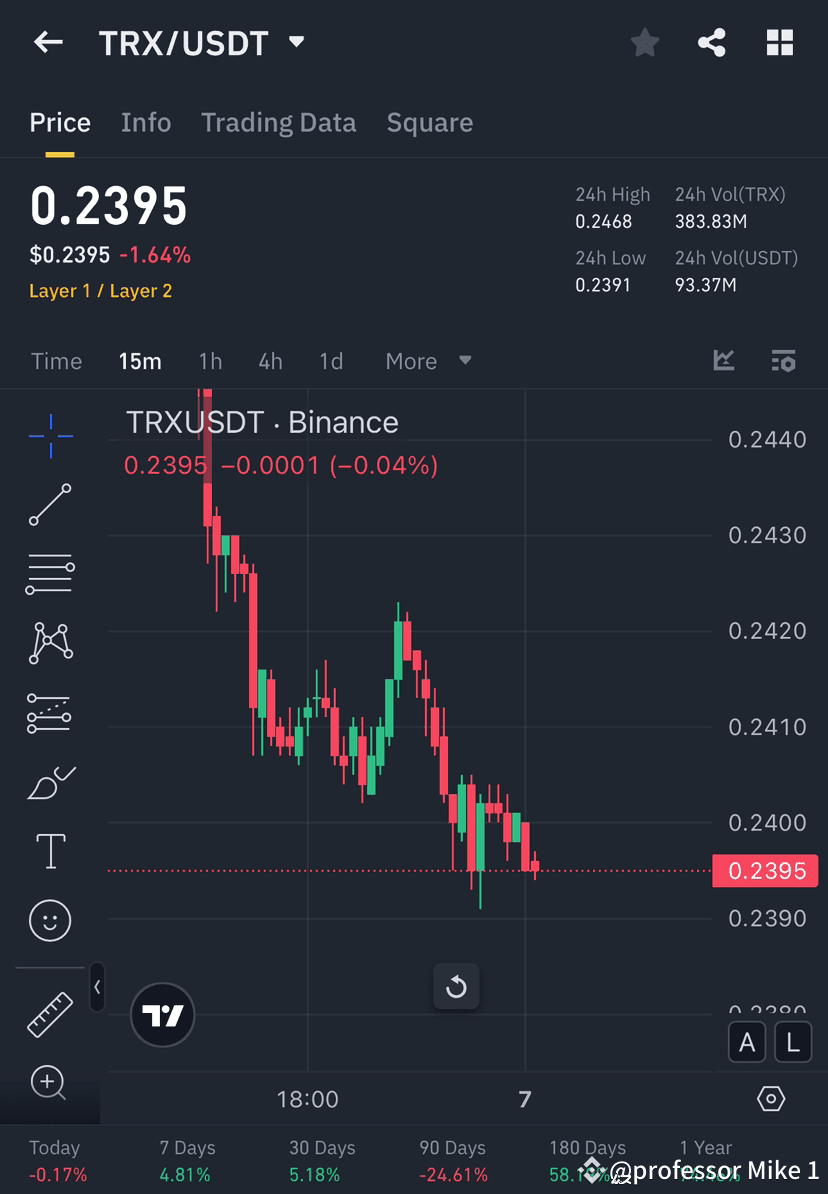
Task: Open the emoji sticker tool
Action: [50, 920]
